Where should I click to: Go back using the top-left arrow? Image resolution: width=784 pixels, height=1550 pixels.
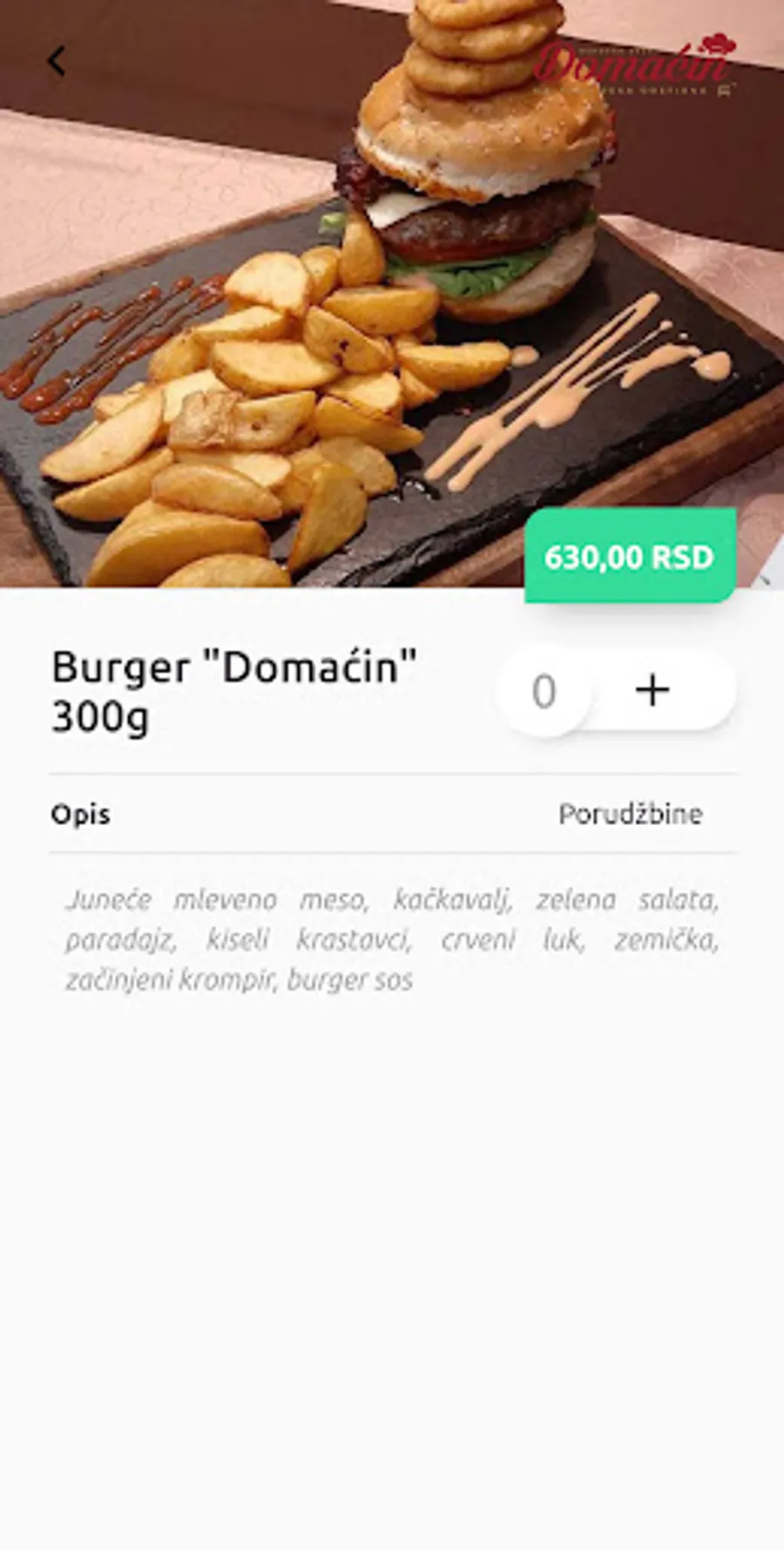pyautogui.click(x=57, y=61)
